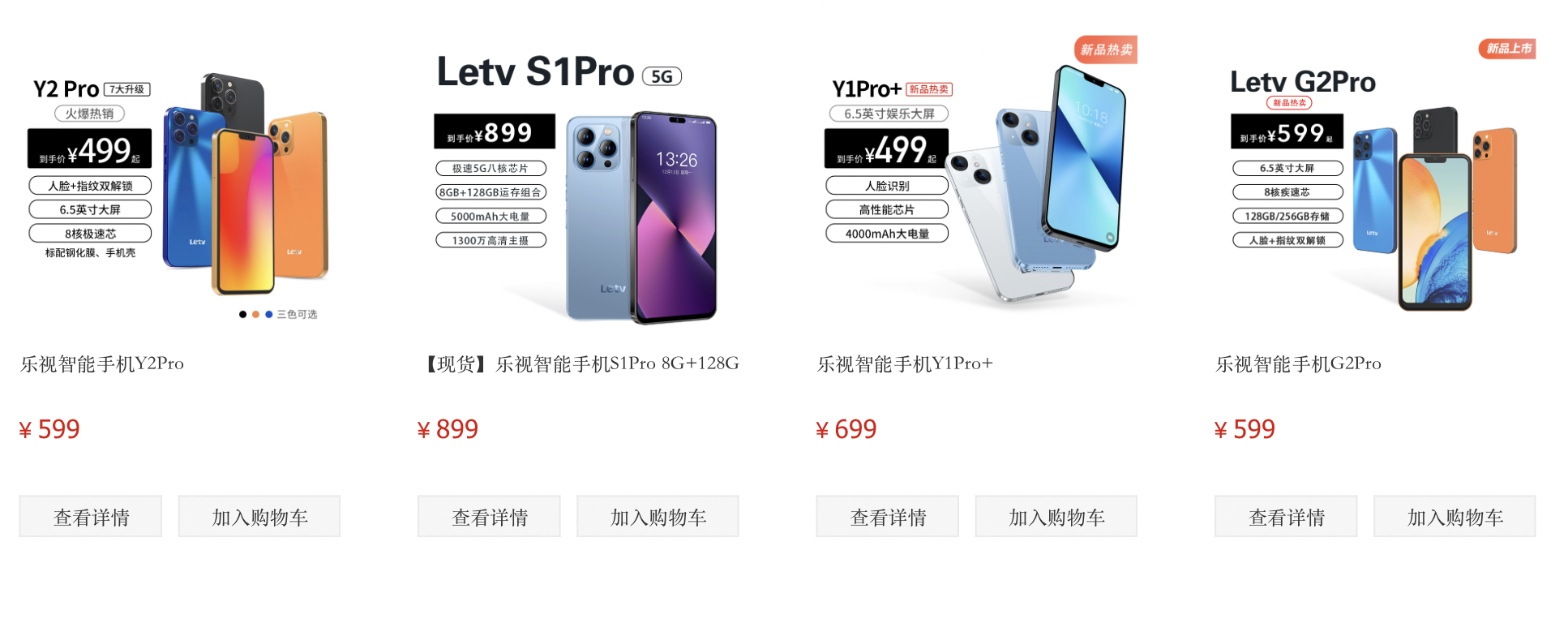This screenshot has width=1568, height=628.
Task: View details for 乐视智能手机Y1Pro+
Action: [888, 517]
